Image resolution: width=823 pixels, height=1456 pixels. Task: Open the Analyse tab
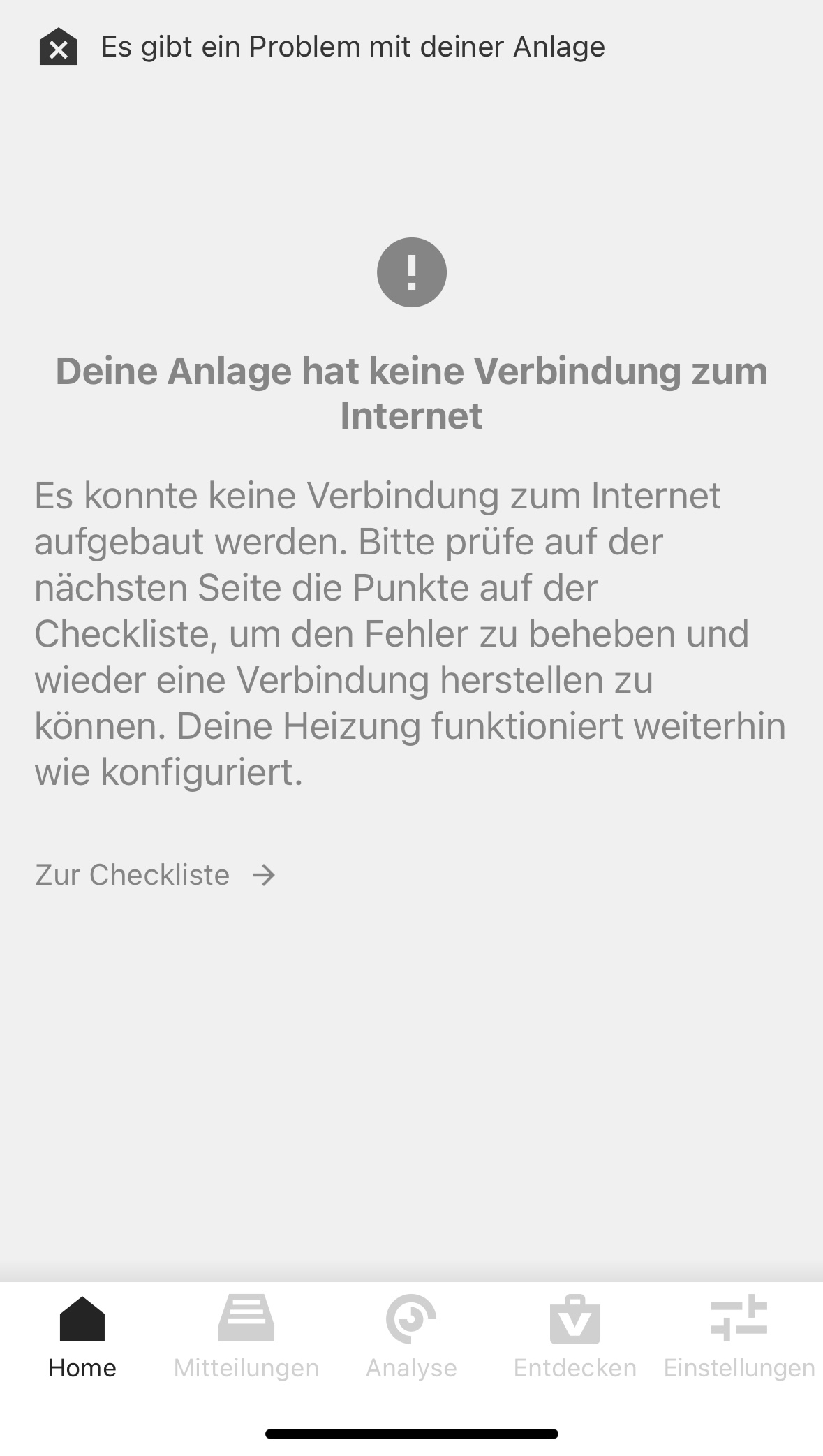(x=411, y=1337)
